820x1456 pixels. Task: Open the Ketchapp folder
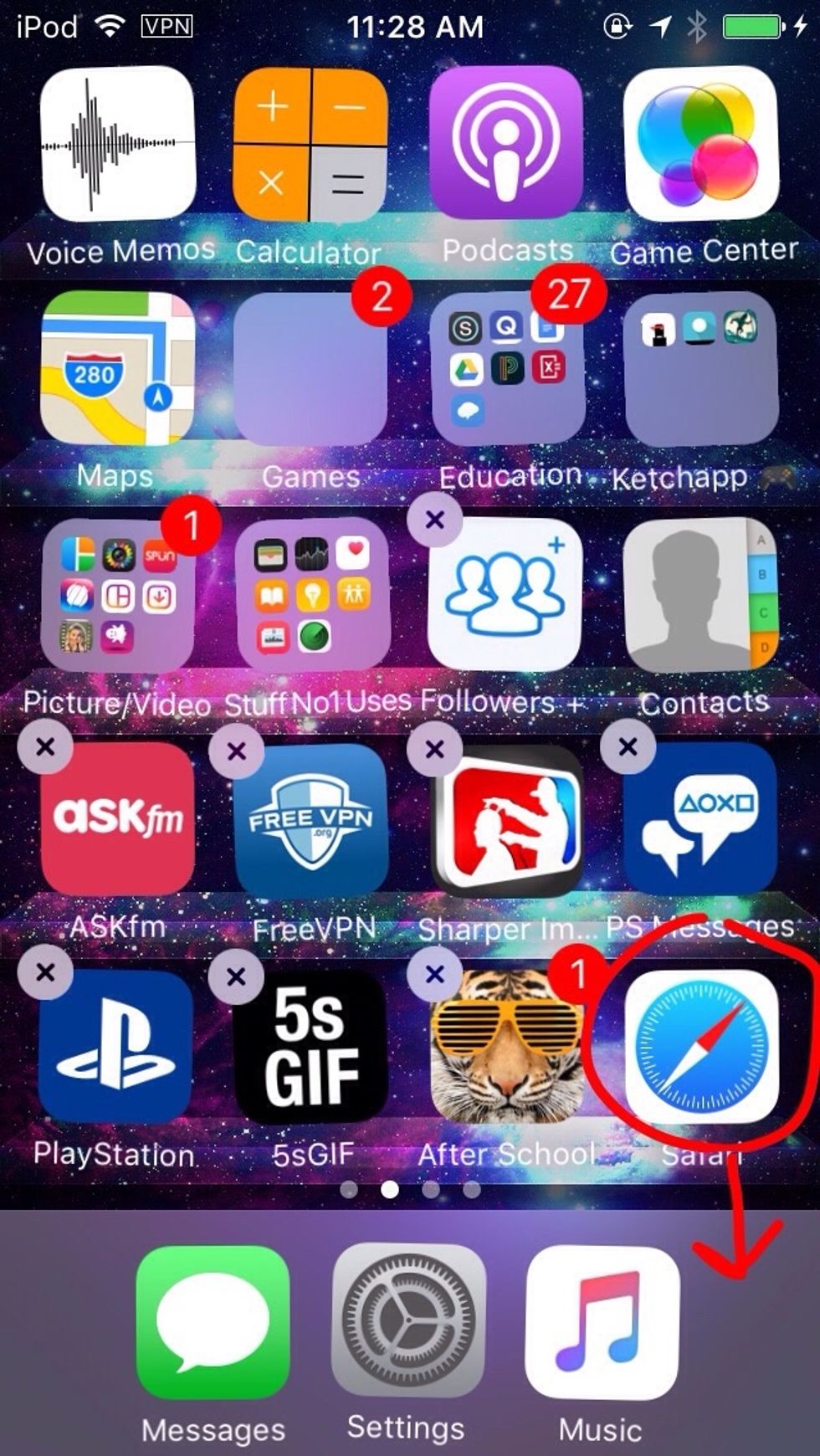click(x=700, y=368)
